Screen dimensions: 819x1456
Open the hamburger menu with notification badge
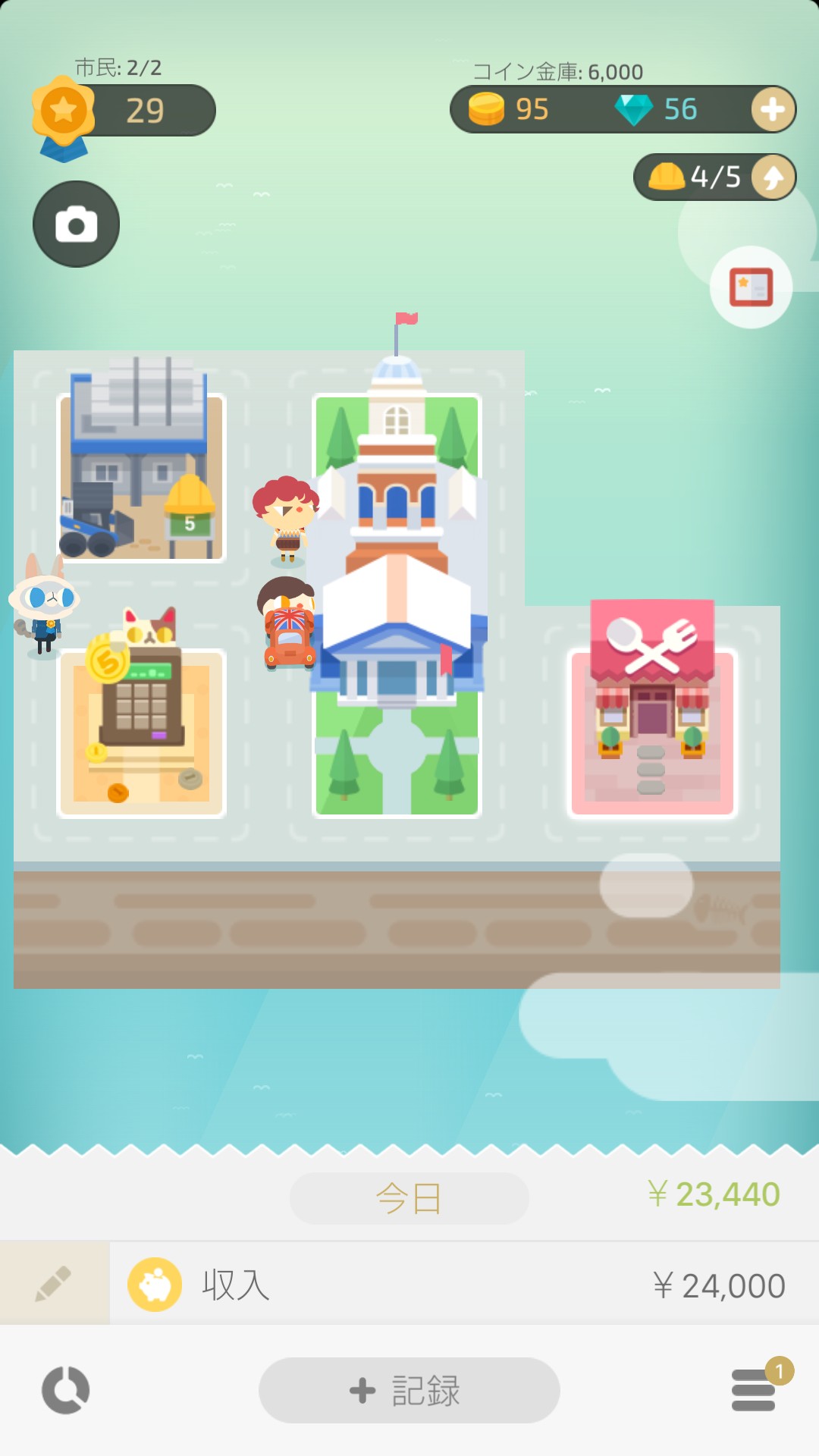753,1390
